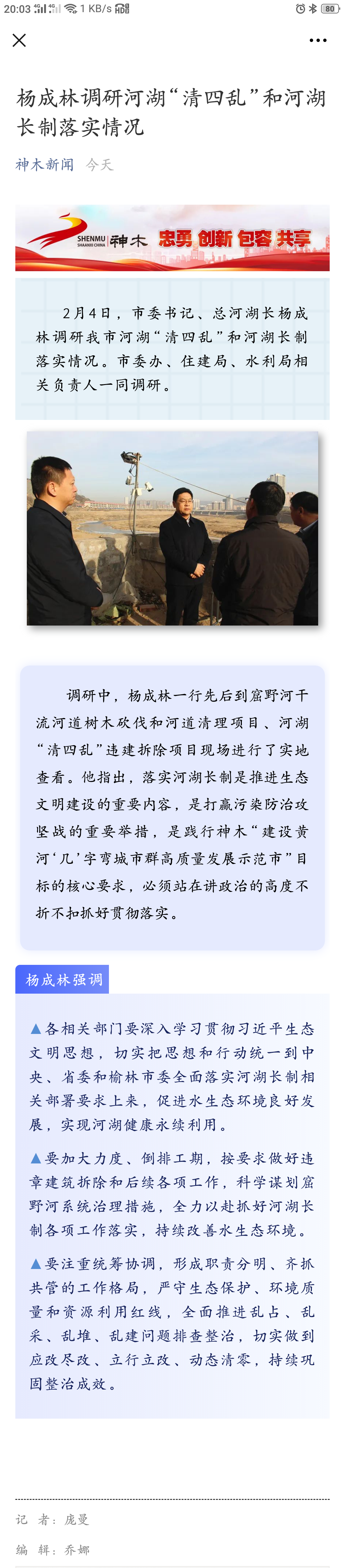Open the 神木新闻 account link
The width and height of the screenshot is (345, 1568).
click(45, 164)
